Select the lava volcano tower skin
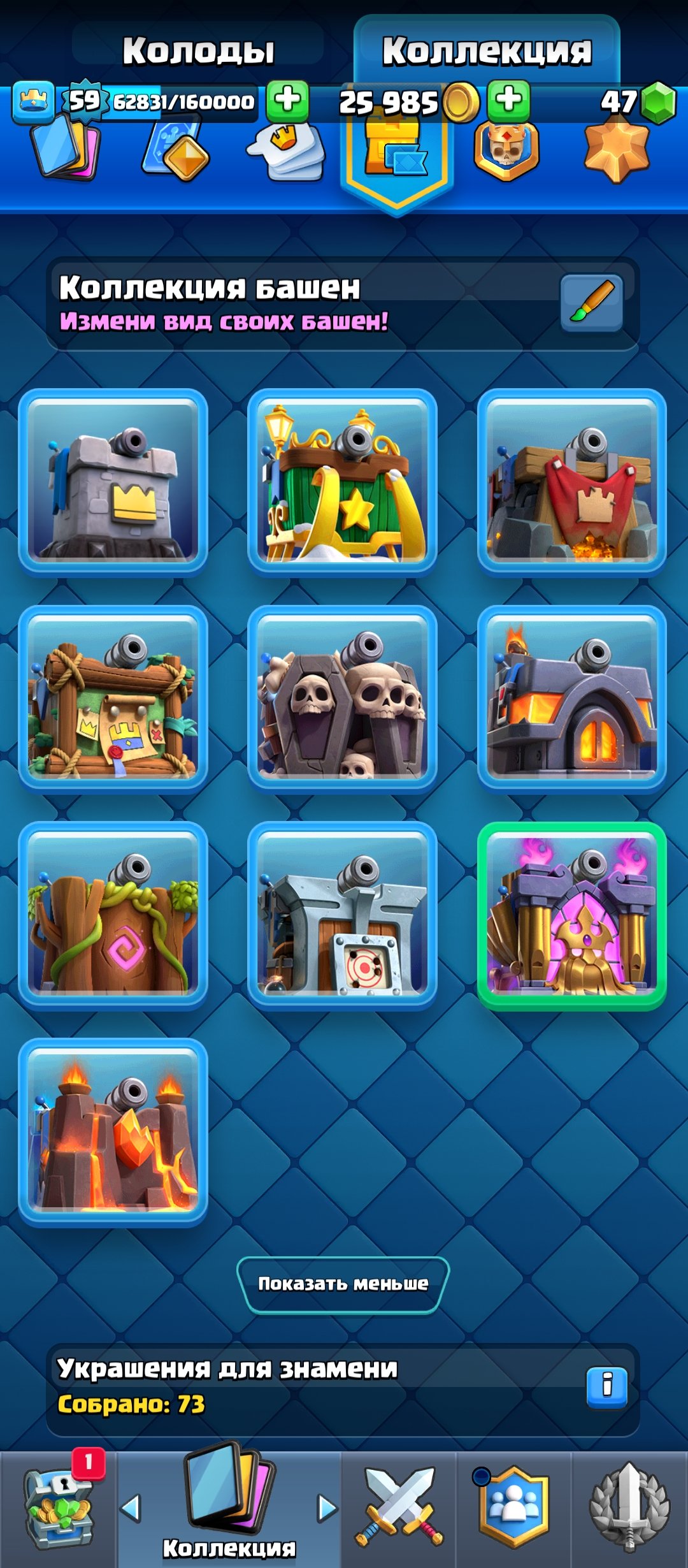 pos(113,1133)
